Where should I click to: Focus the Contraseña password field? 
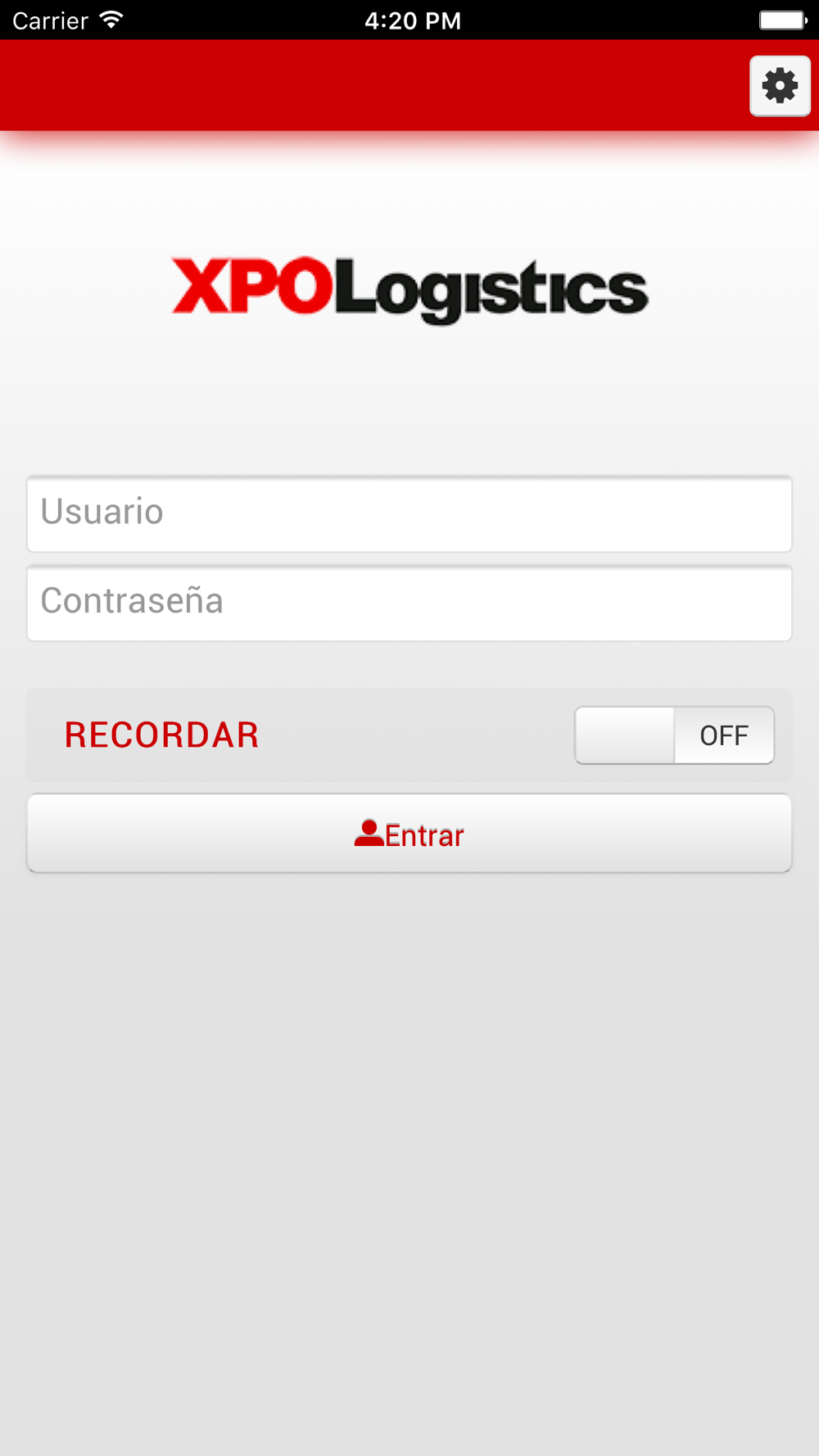pos(409,603)
